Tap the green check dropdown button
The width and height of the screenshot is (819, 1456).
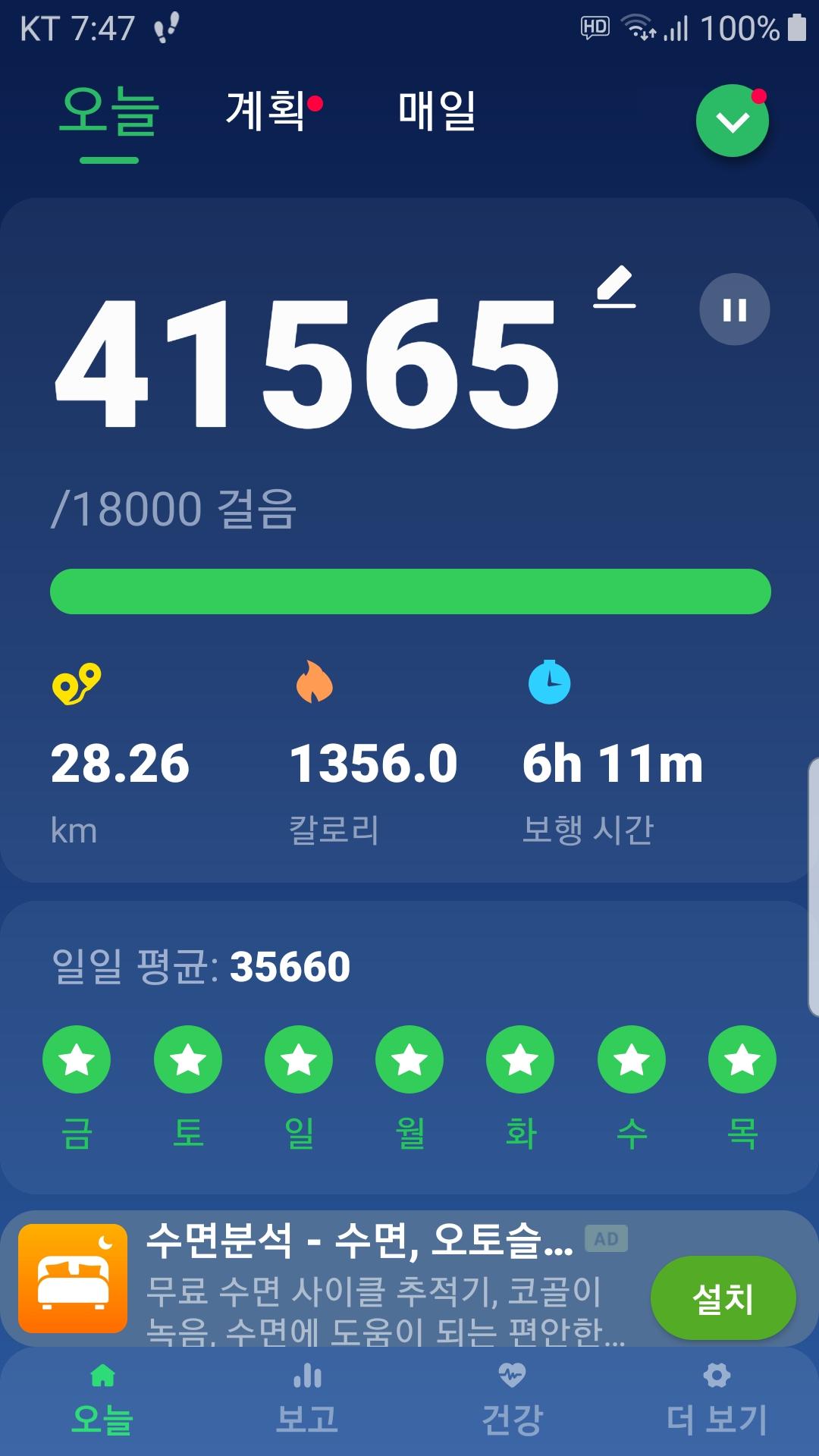(x=732, y=121)
